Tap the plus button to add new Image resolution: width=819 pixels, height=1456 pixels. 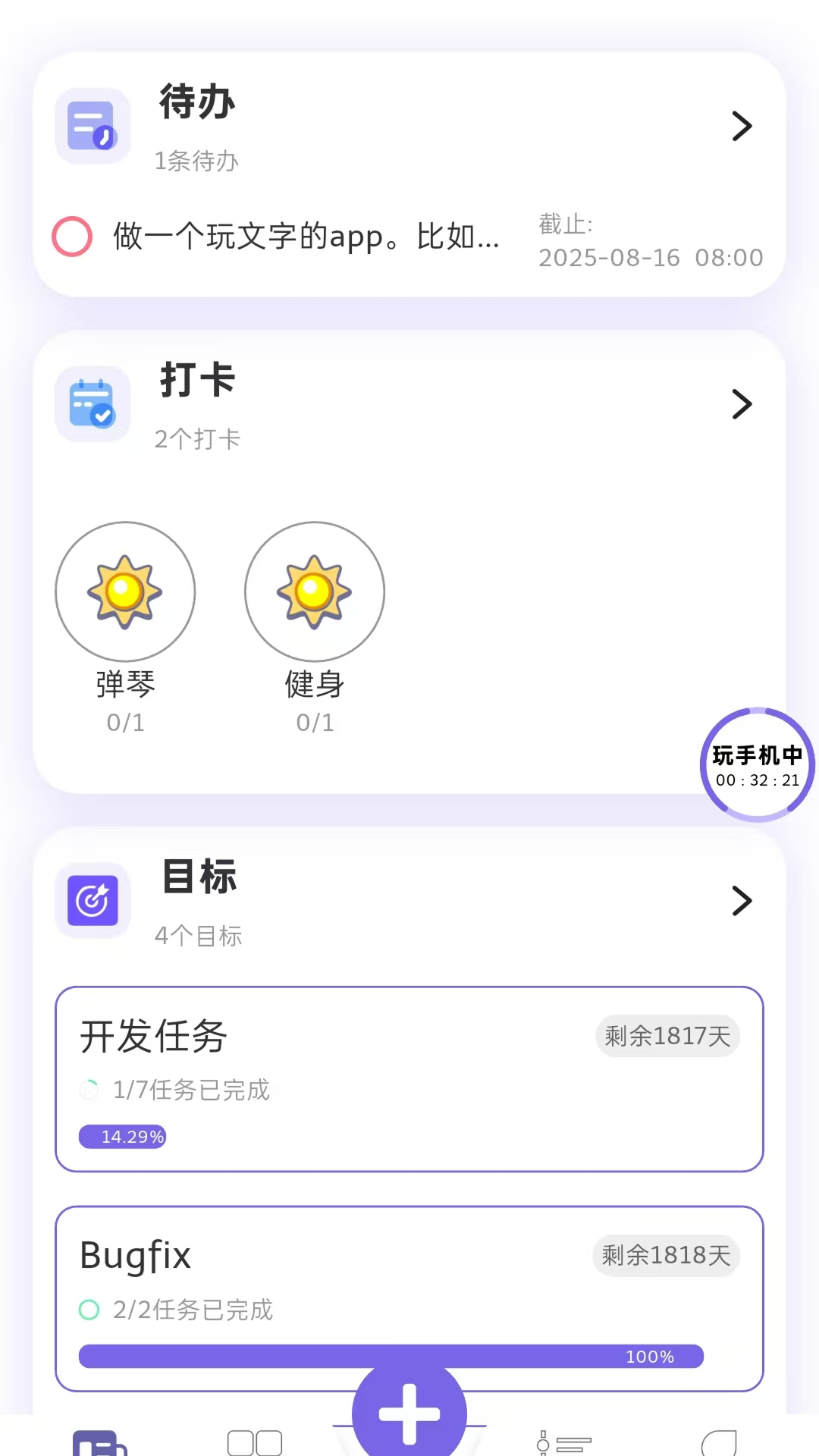pyautogui.click(x=409, y=1414)
